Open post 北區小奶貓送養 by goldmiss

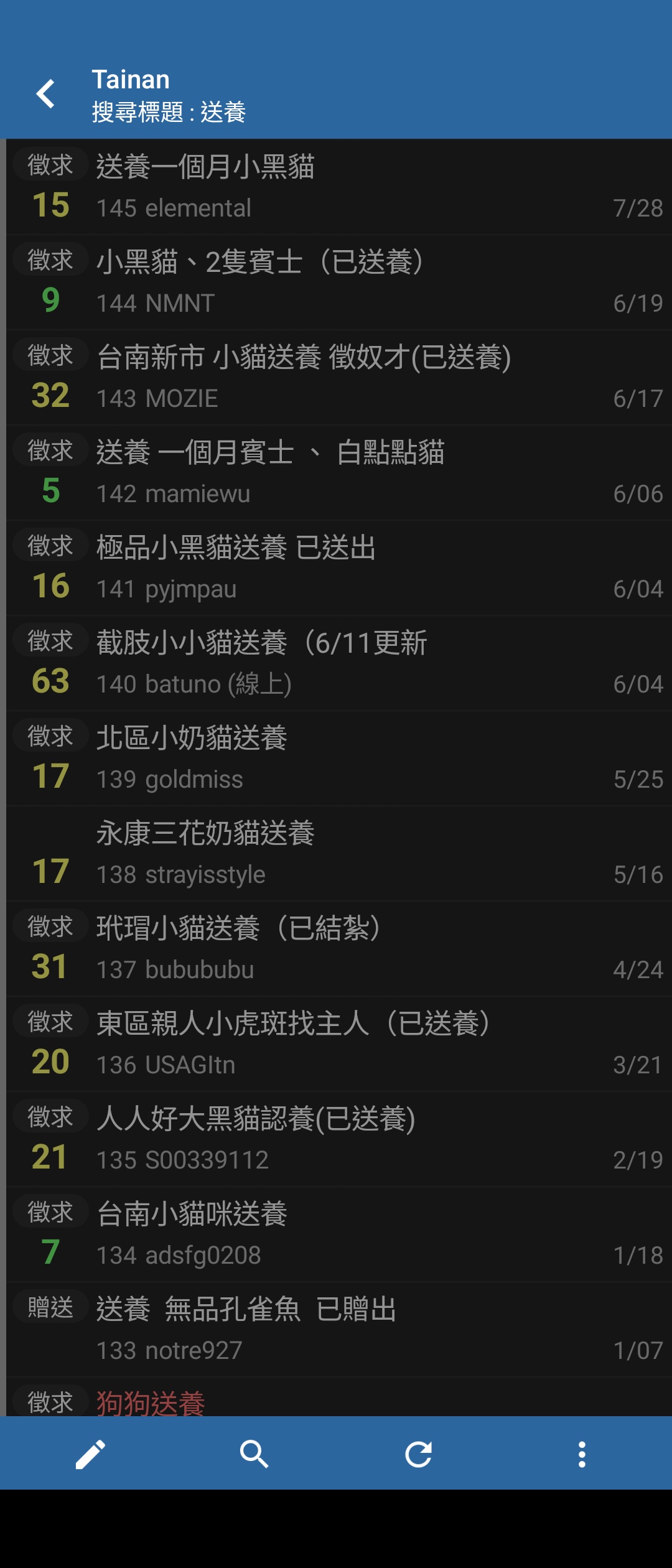point(336,758)
